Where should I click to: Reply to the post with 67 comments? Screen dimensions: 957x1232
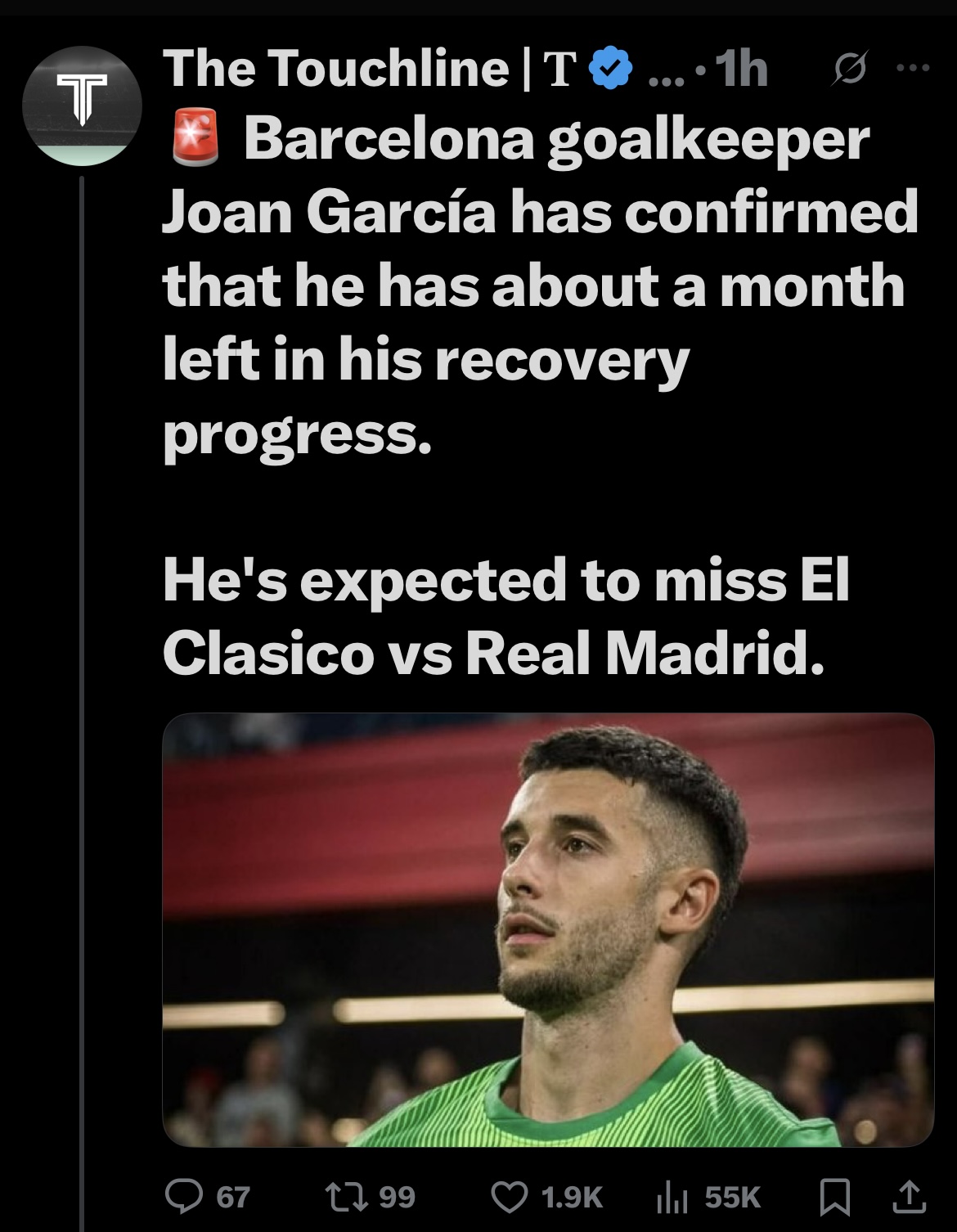coord(208,1197)
